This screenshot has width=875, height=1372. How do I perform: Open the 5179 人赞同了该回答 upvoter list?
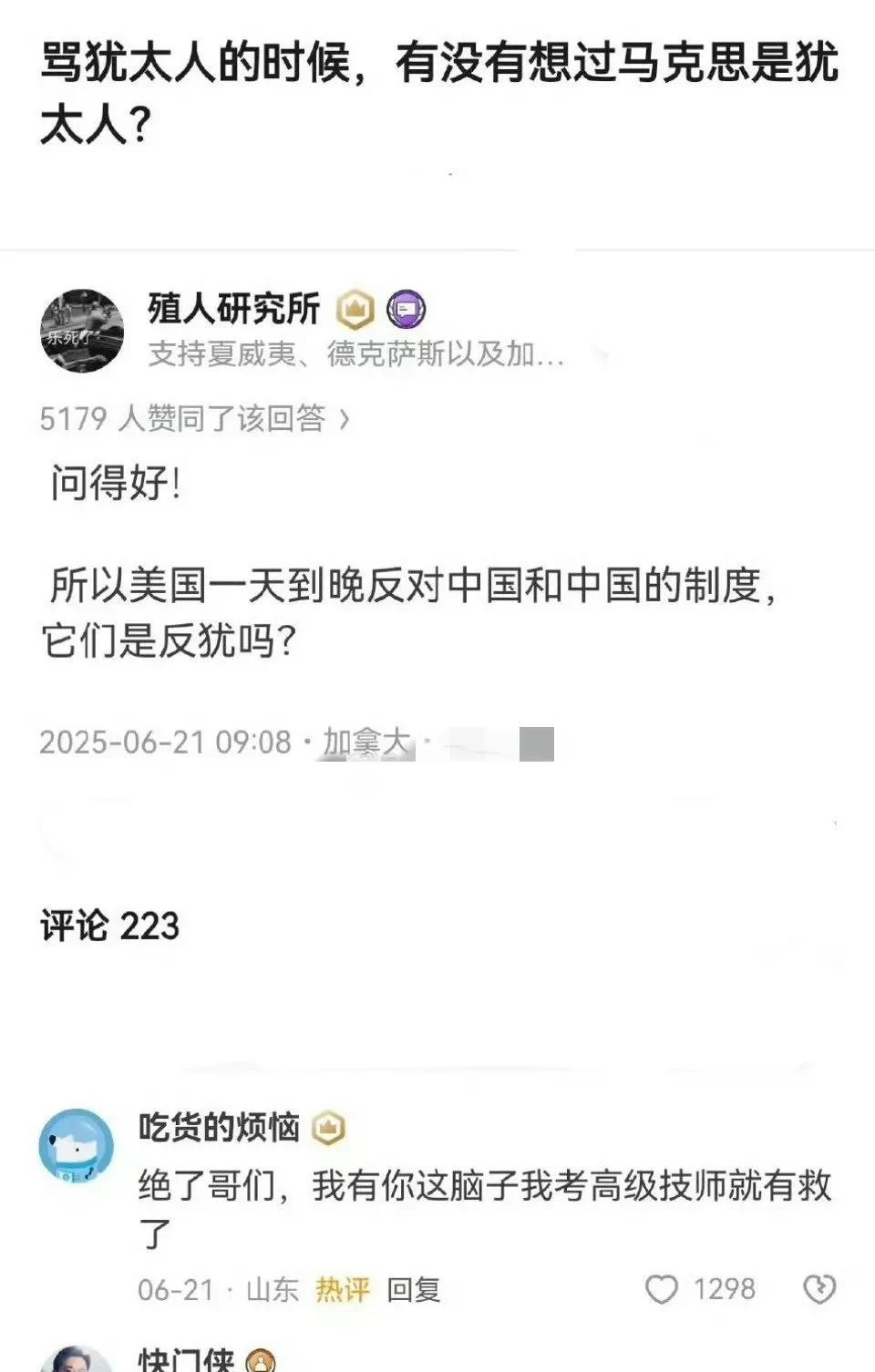point(194,418)
